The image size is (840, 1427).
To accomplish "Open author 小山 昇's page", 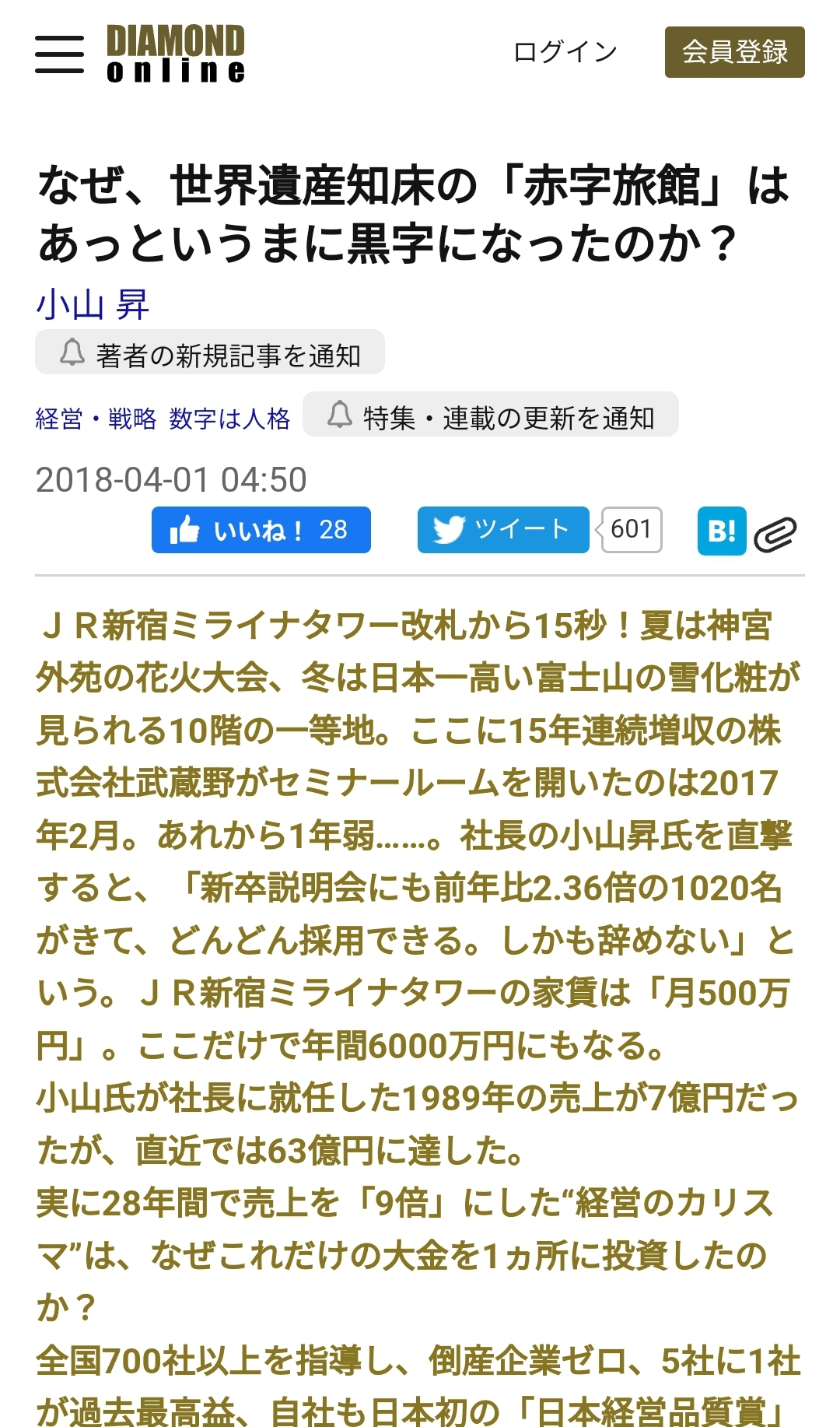I will 93,304.
